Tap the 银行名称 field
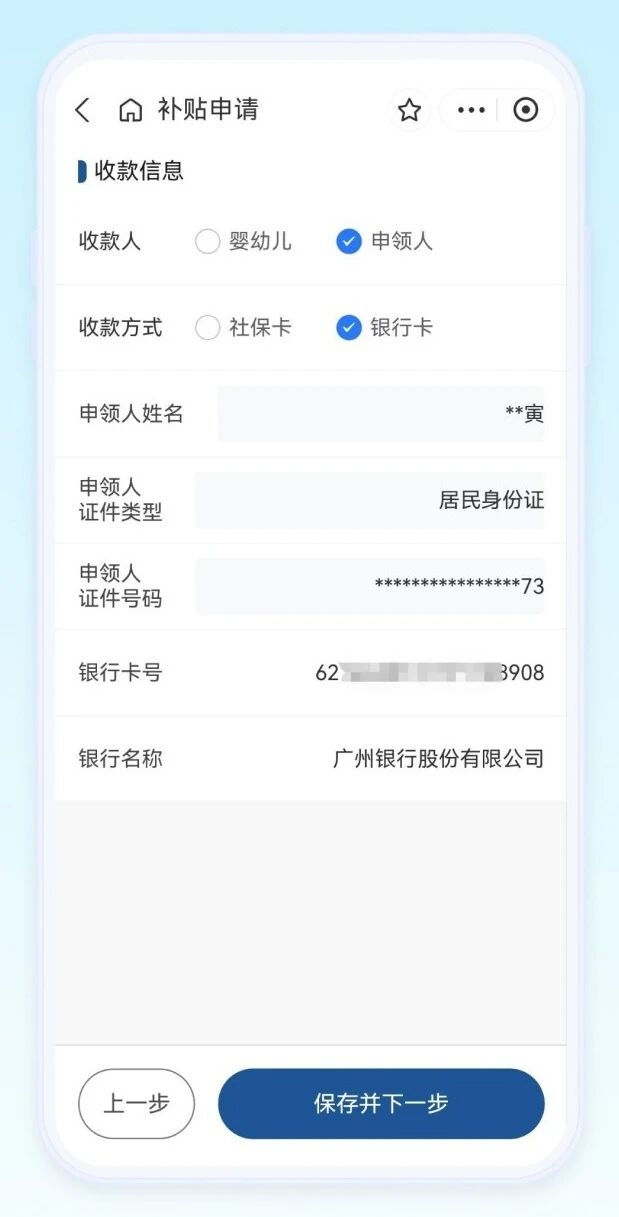This screenshot has height=1217, width=619. (x=438, y=759)
